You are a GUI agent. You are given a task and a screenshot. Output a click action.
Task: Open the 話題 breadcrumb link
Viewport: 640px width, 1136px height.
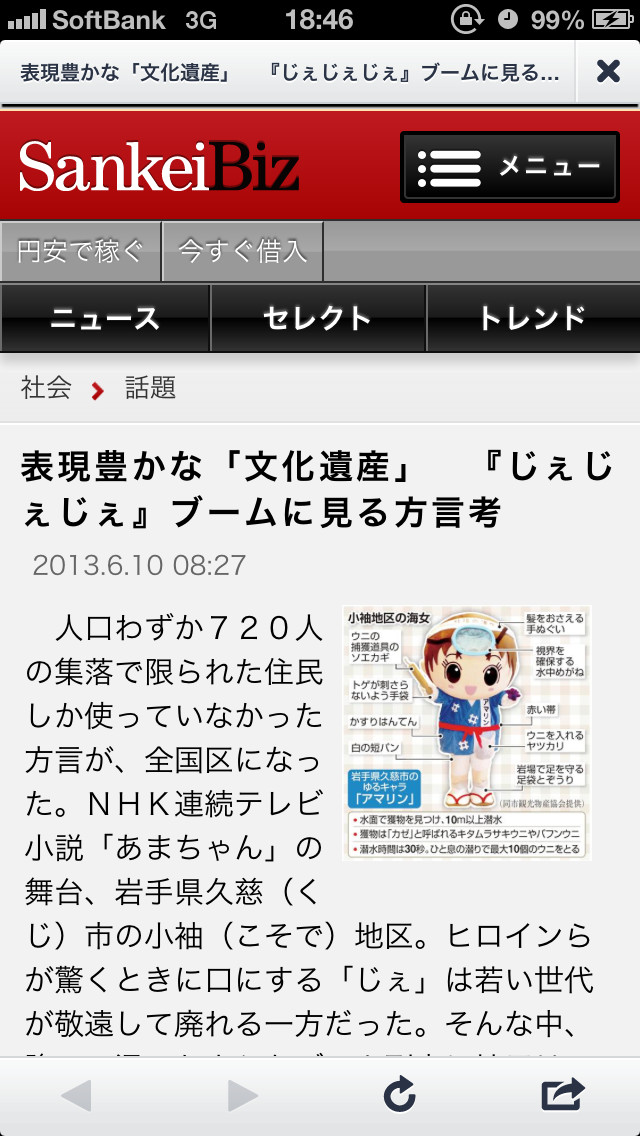[150, 388]
